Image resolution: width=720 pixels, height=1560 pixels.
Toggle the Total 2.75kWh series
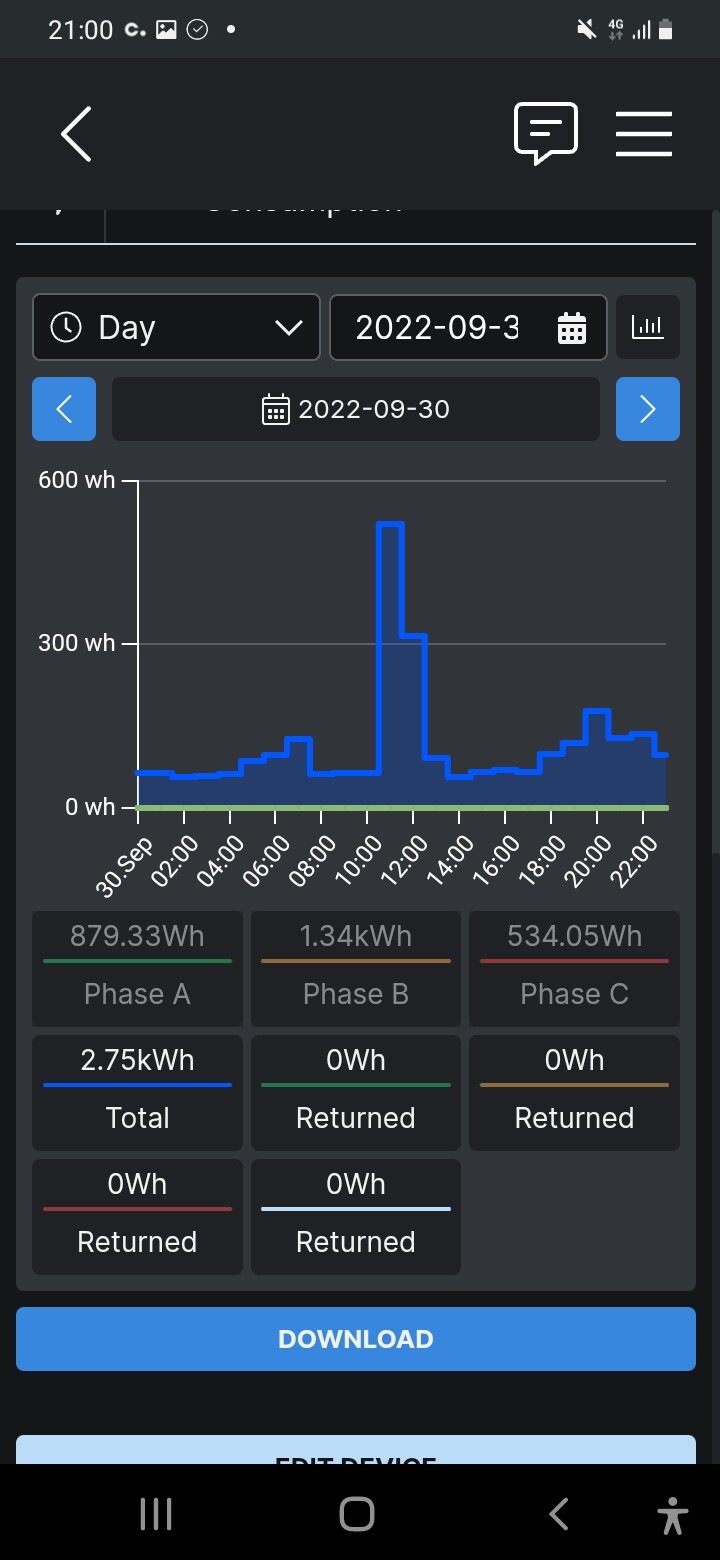(137, 1093)
